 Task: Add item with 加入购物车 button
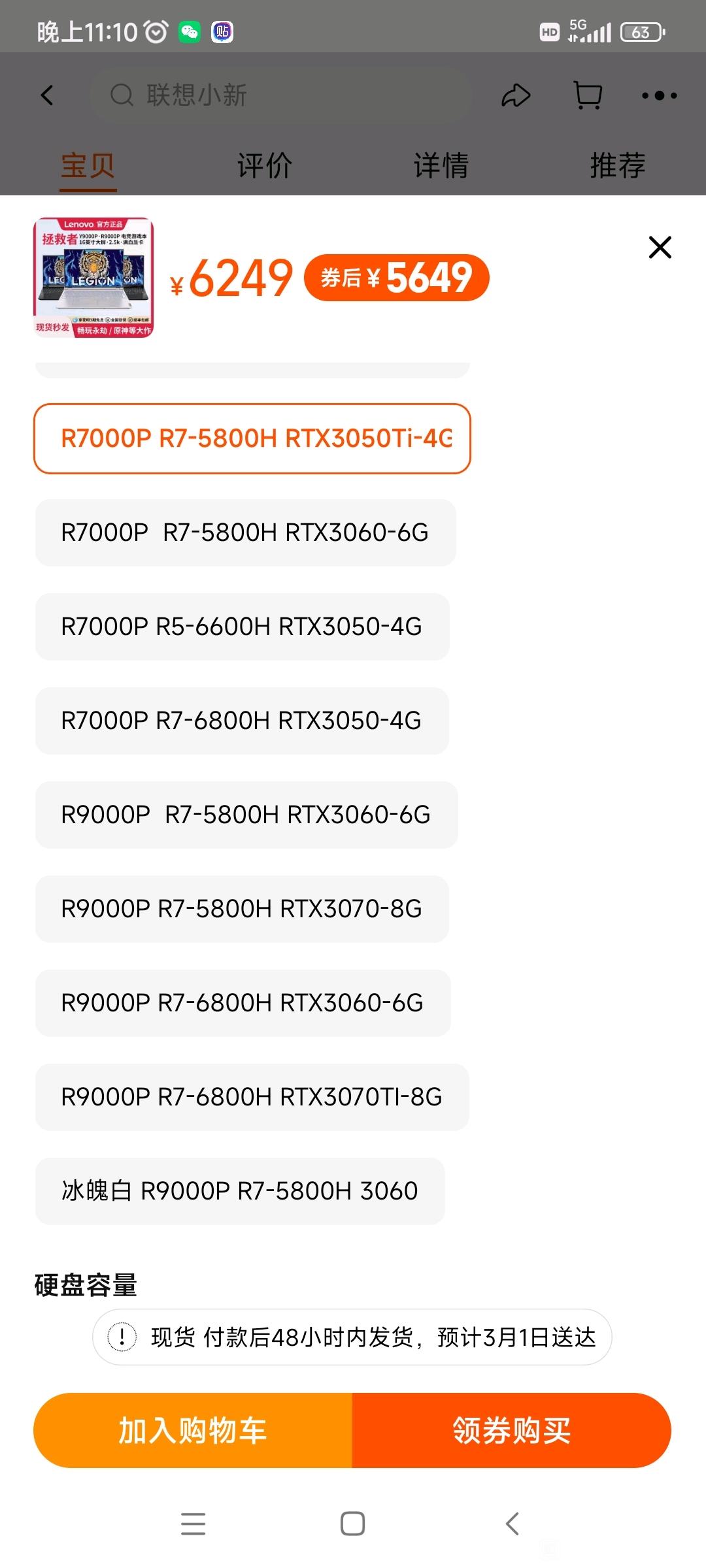point(193,1430)
